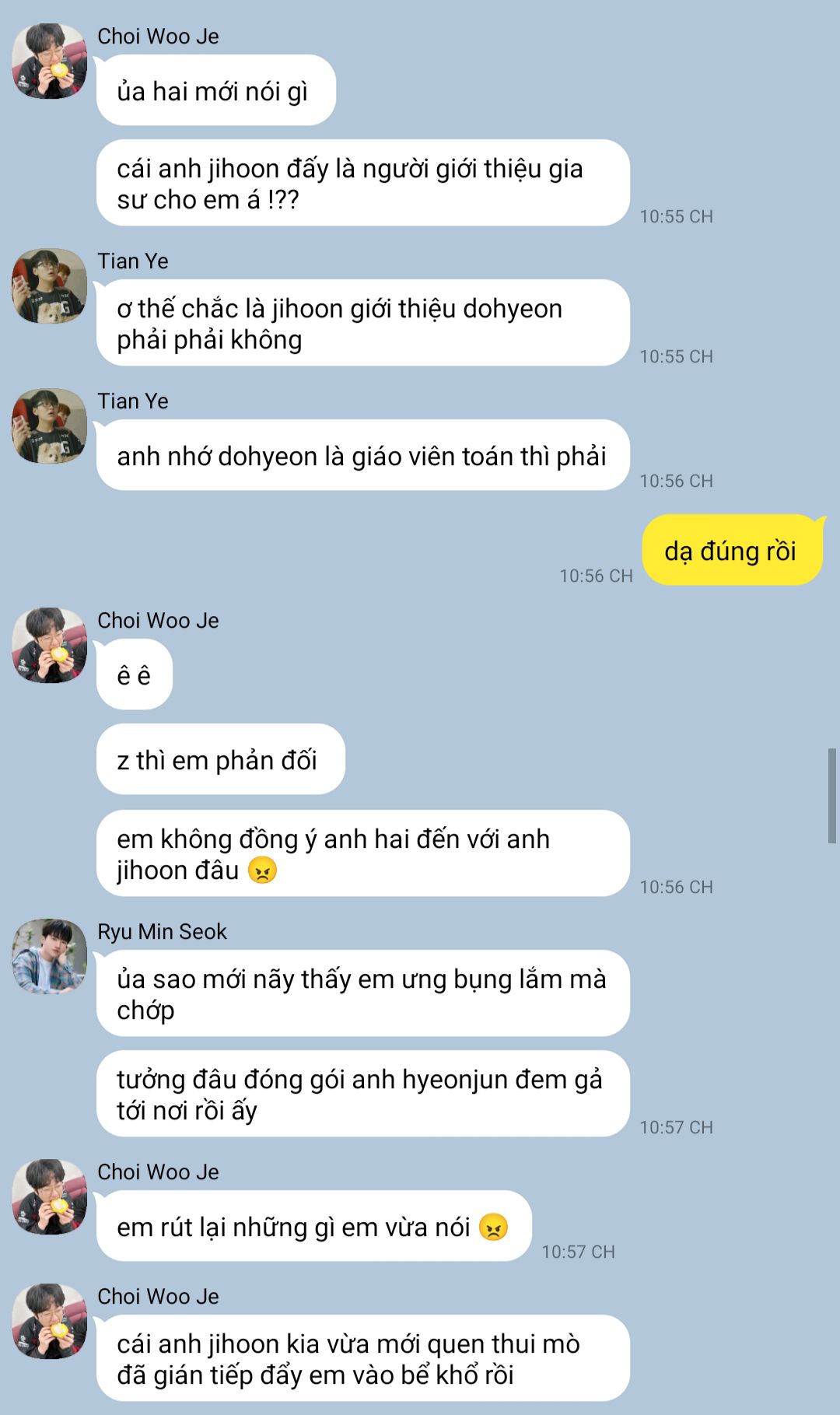This screenshot has height=1415, width=840.
Task: View Choi Woo Je's avatar beside 'ê ê'
Action: pyautogui.click(x=49, y=646)
